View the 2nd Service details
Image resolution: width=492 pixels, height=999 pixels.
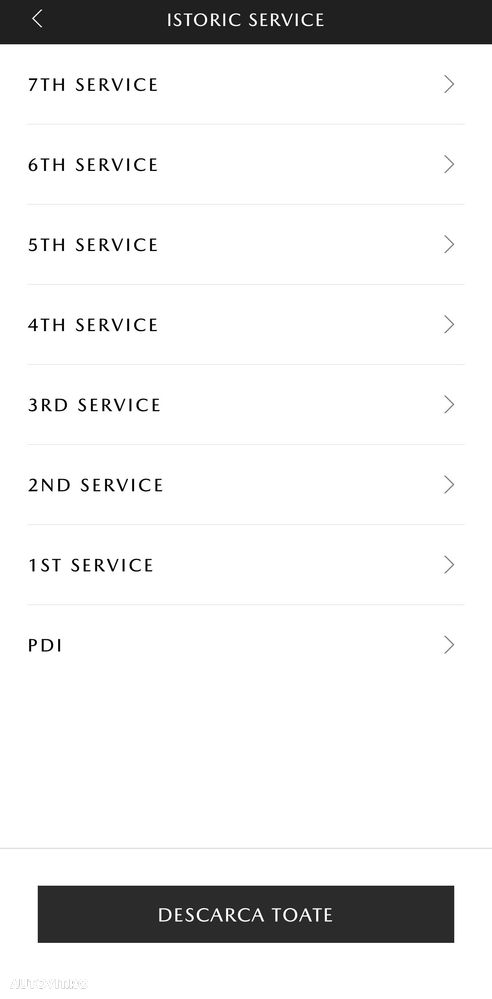click(x=246, y=485)
